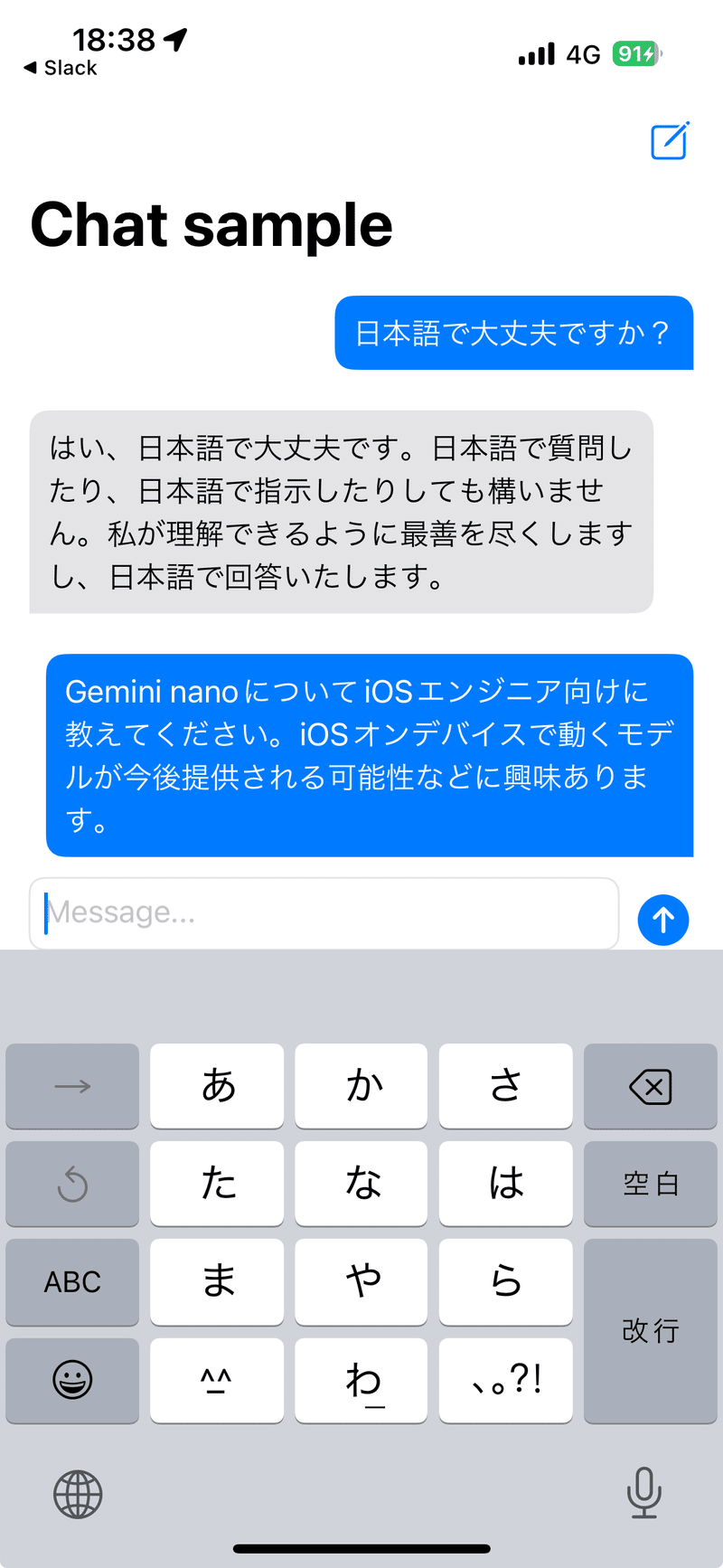Tap the は key on the keyboard
The width and height of the screenshot is (723, 1568).
click(x=505, y=1184)
